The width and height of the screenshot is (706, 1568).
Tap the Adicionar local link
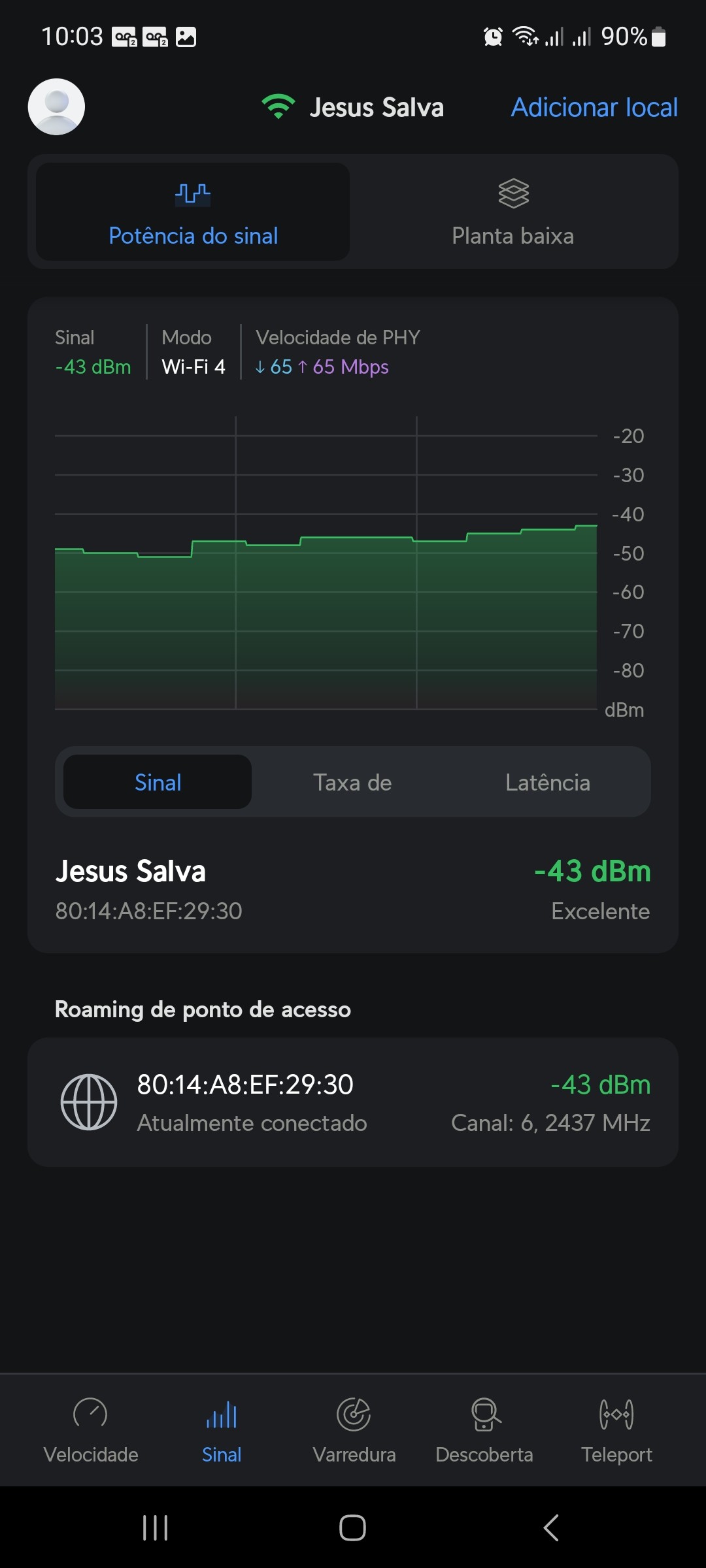coord(594,108)
